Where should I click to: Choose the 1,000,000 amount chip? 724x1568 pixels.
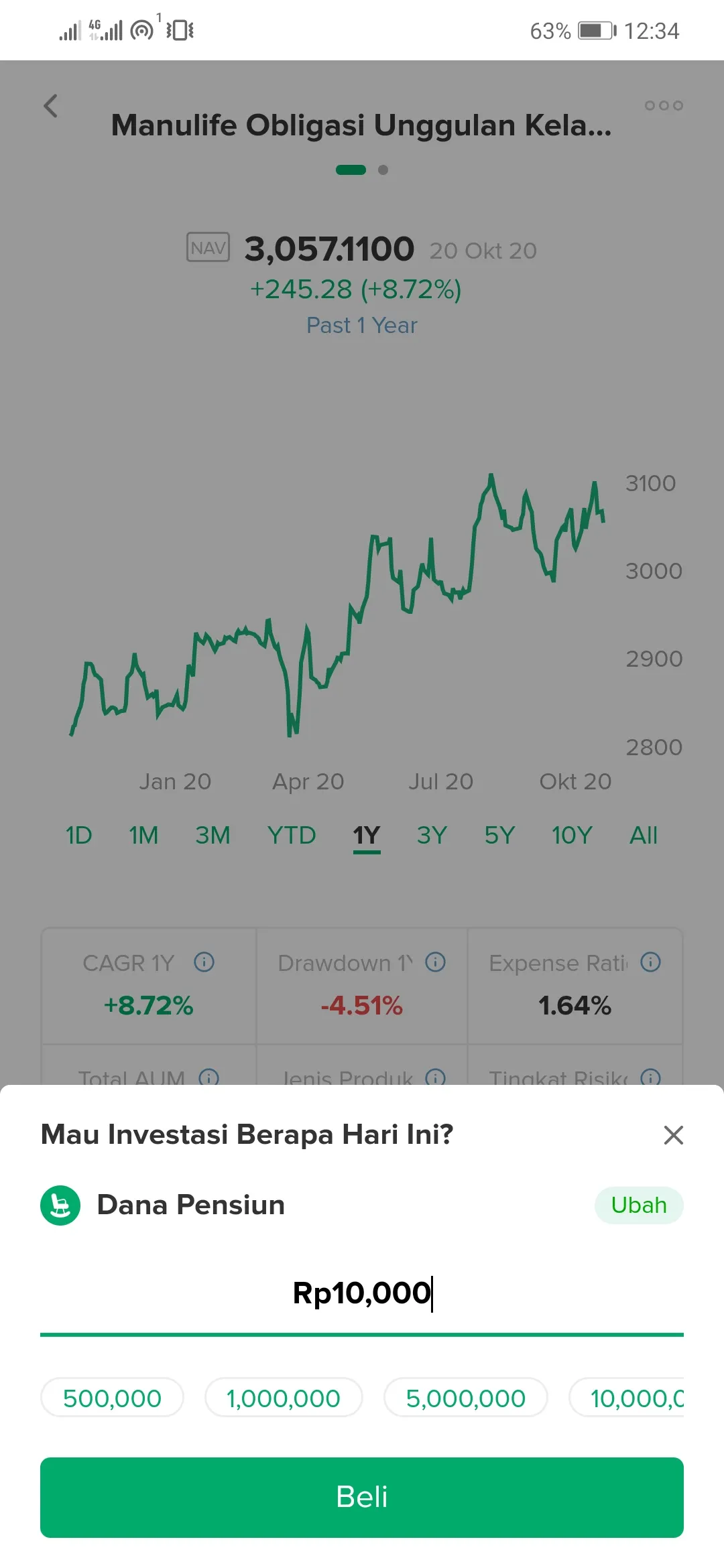click(x=284, y=1398)
